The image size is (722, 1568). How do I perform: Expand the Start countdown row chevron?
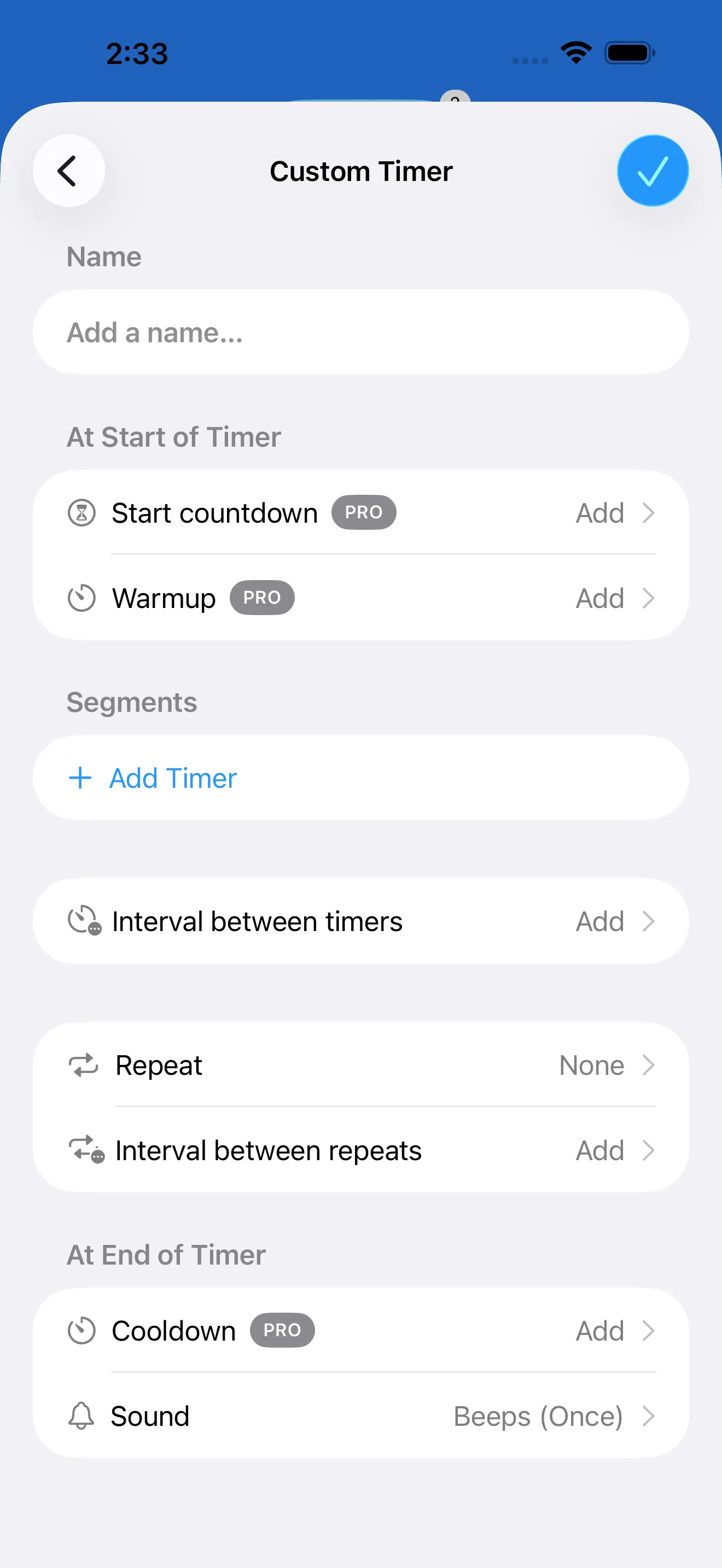pyautogui.click(x=648, y=512)
